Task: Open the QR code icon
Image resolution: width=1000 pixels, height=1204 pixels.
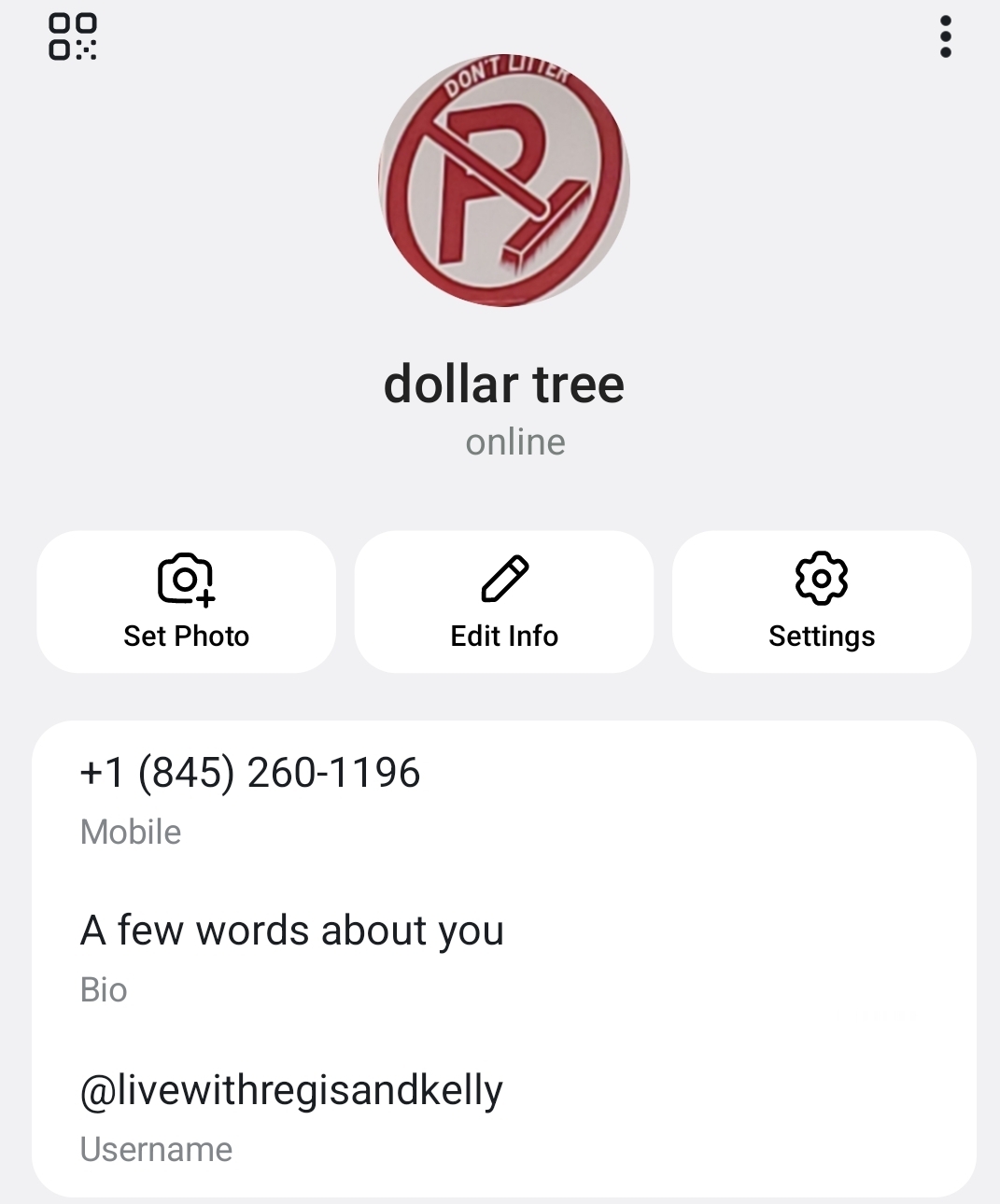Action: pos(73,37)
